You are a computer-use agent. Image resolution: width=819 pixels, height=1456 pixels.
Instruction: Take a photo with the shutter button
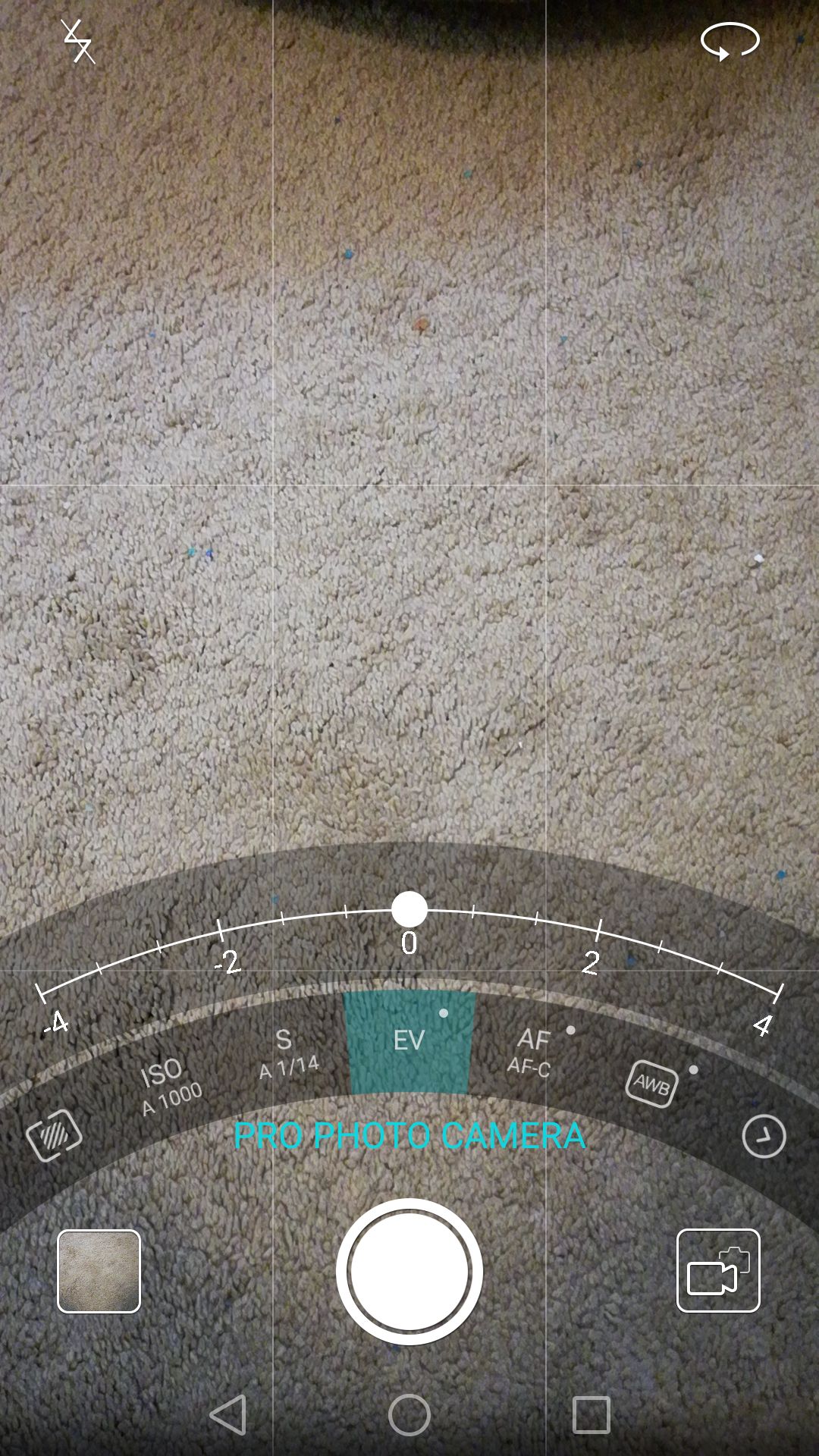(409, 1272)
